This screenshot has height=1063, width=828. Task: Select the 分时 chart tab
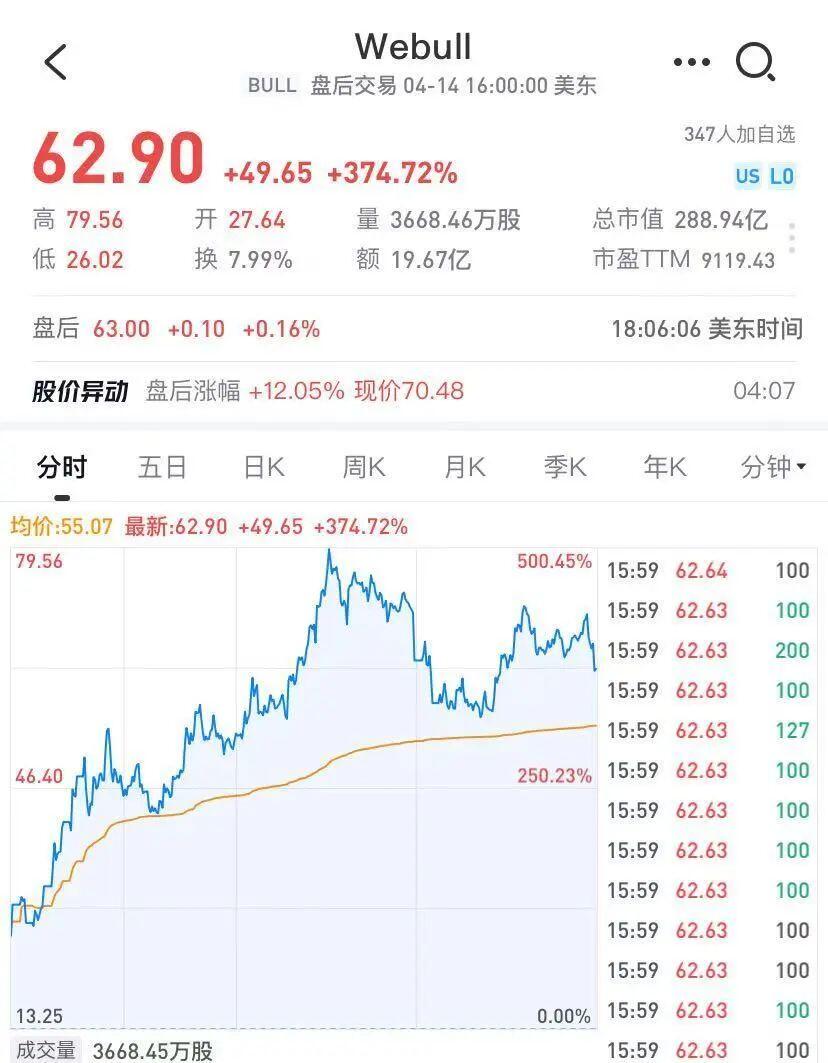pyautogui.click(x=63, y=467)
